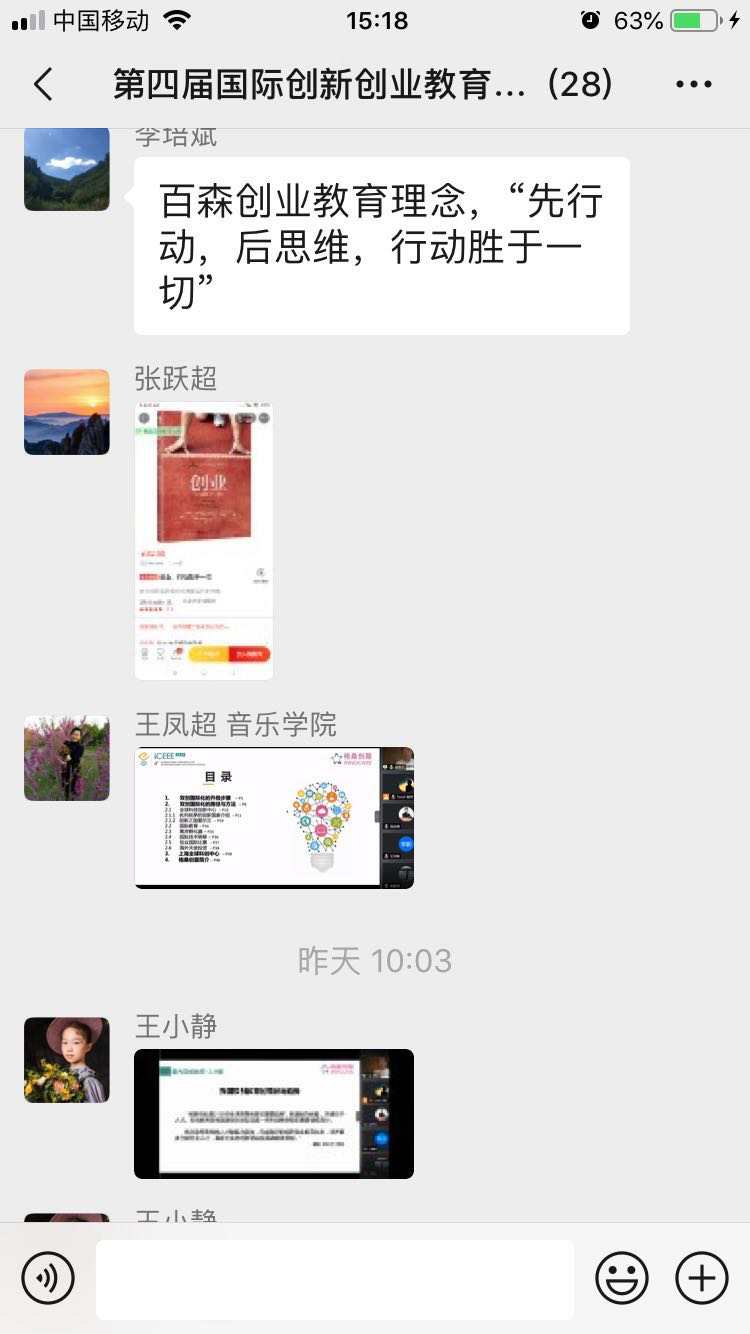Open the plus attachments menu
Screen dimensions: 750x1334
702,1278
